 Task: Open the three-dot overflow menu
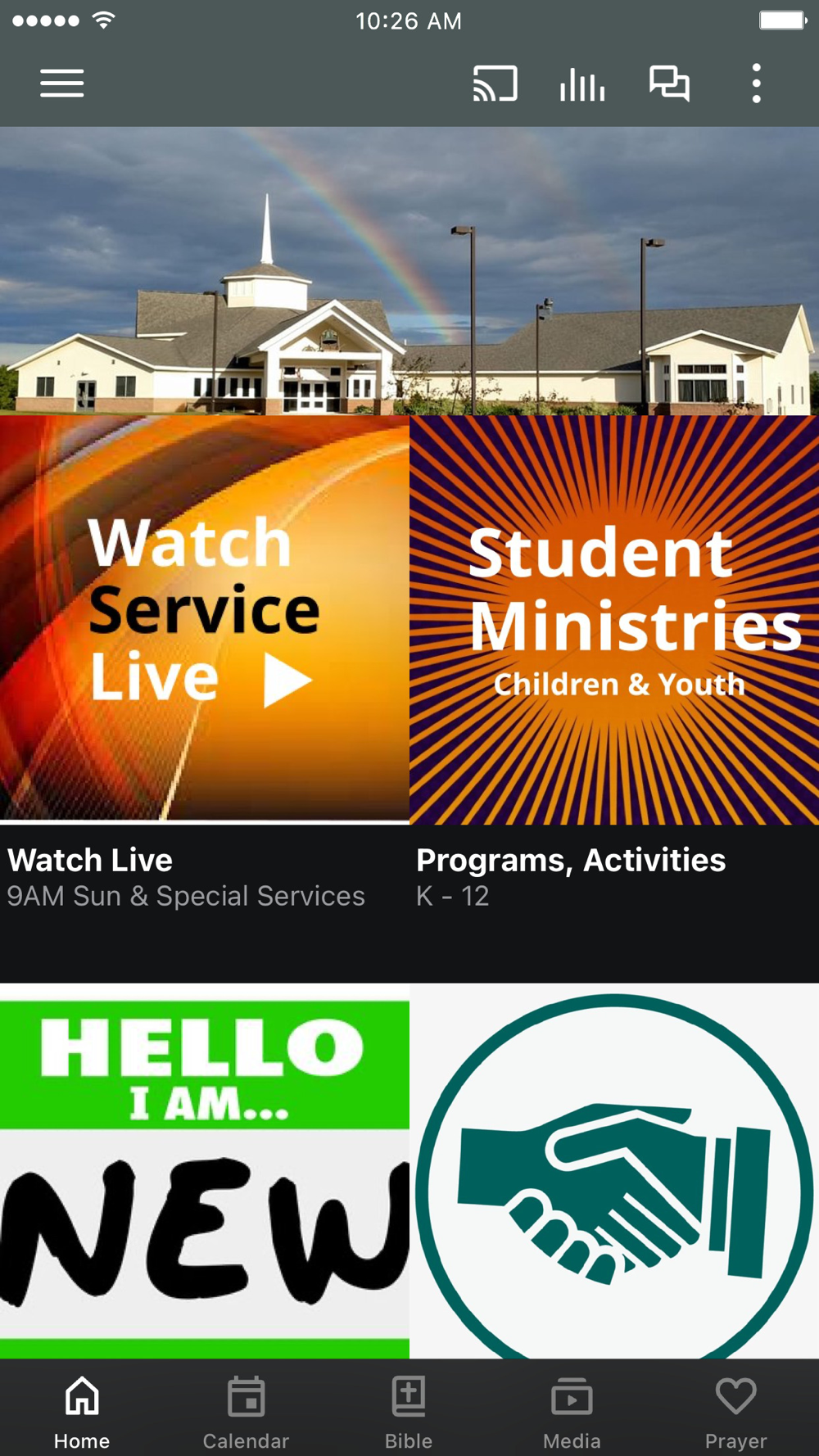click(756, 84)
